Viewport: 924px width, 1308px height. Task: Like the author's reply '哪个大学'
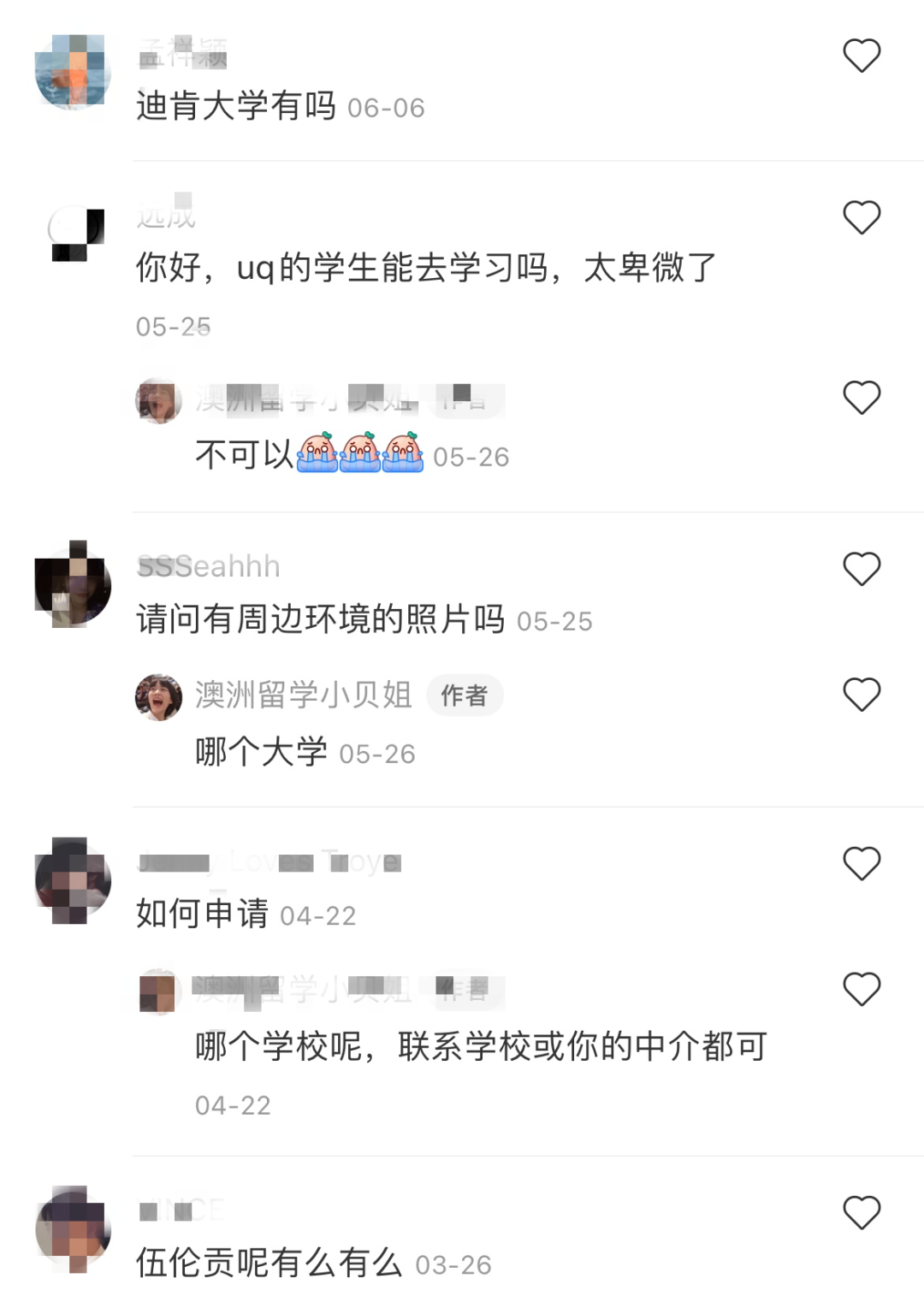coord(861,695)
